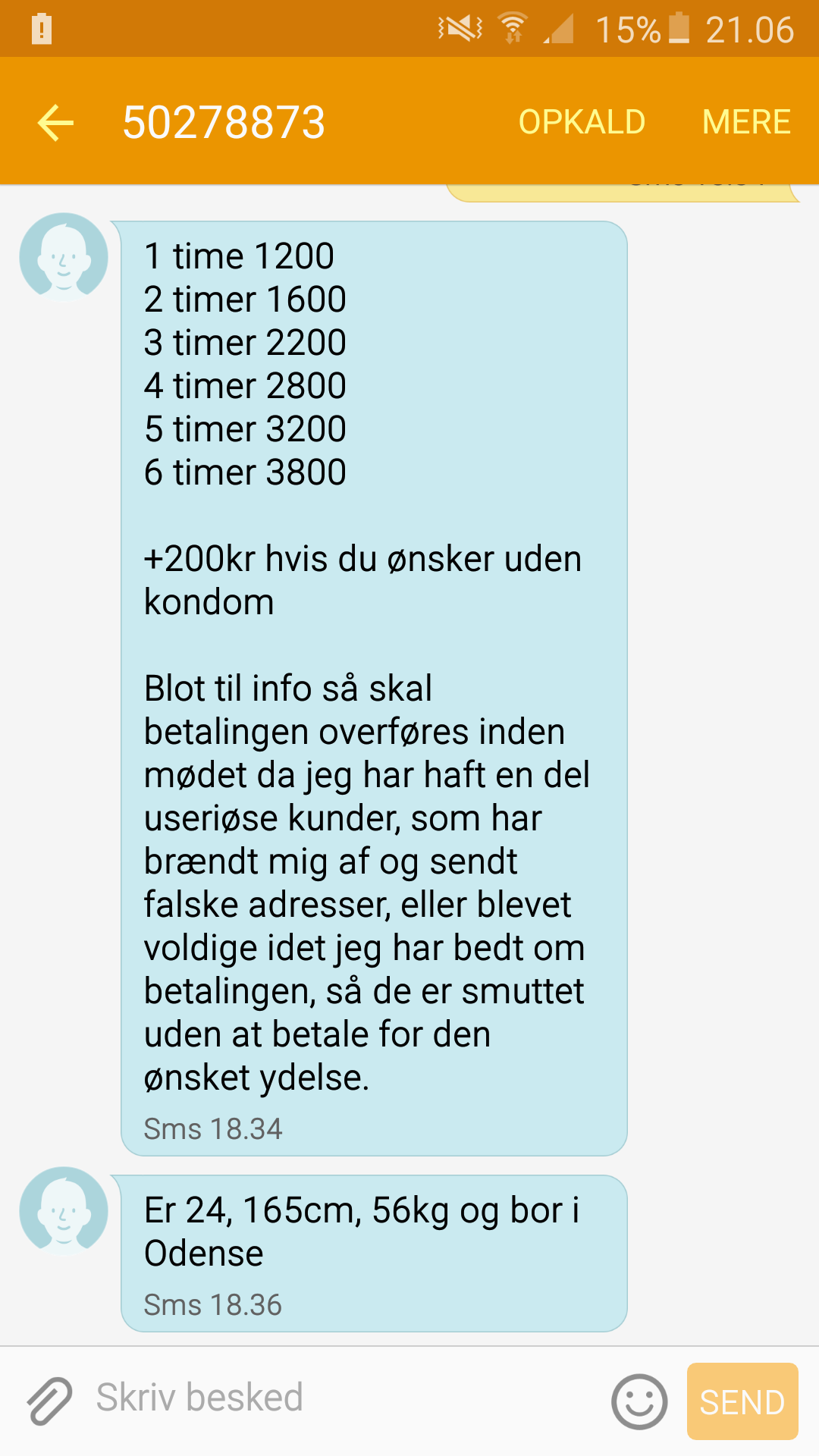
Task: Attach a file with the paperclip icon
Action: (x=49, y=1400)
